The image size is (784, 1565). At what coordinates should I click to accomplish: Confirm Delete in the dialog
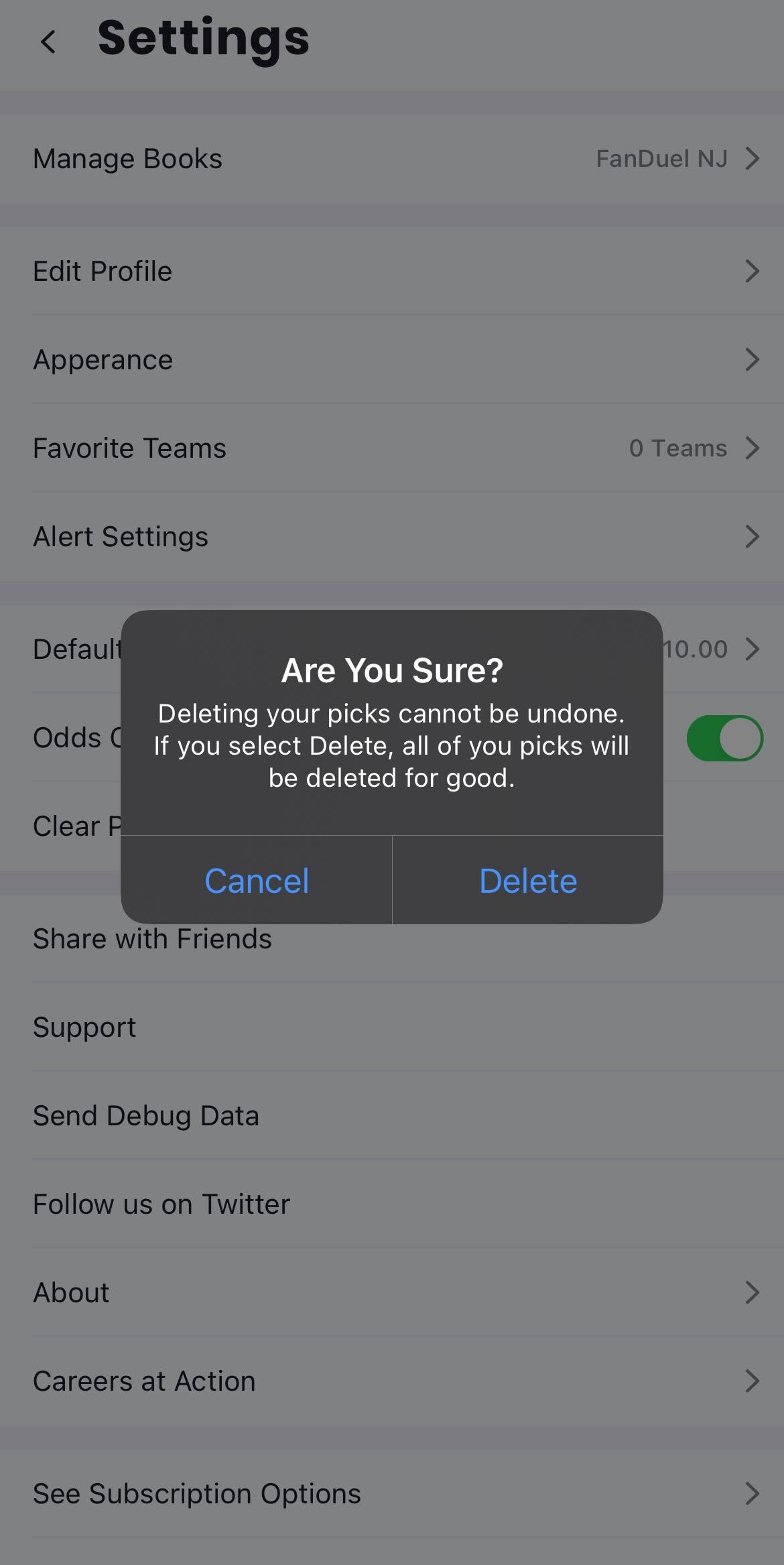tap(528, 880)
